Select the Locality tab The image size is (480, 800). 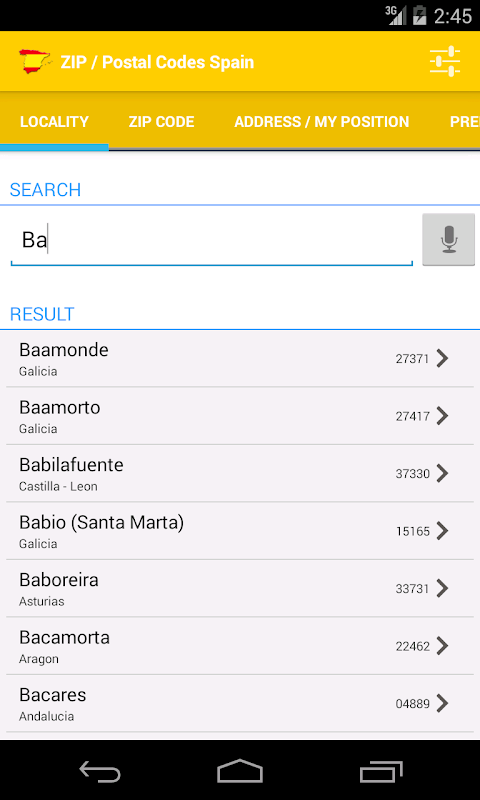click(55, 122)
